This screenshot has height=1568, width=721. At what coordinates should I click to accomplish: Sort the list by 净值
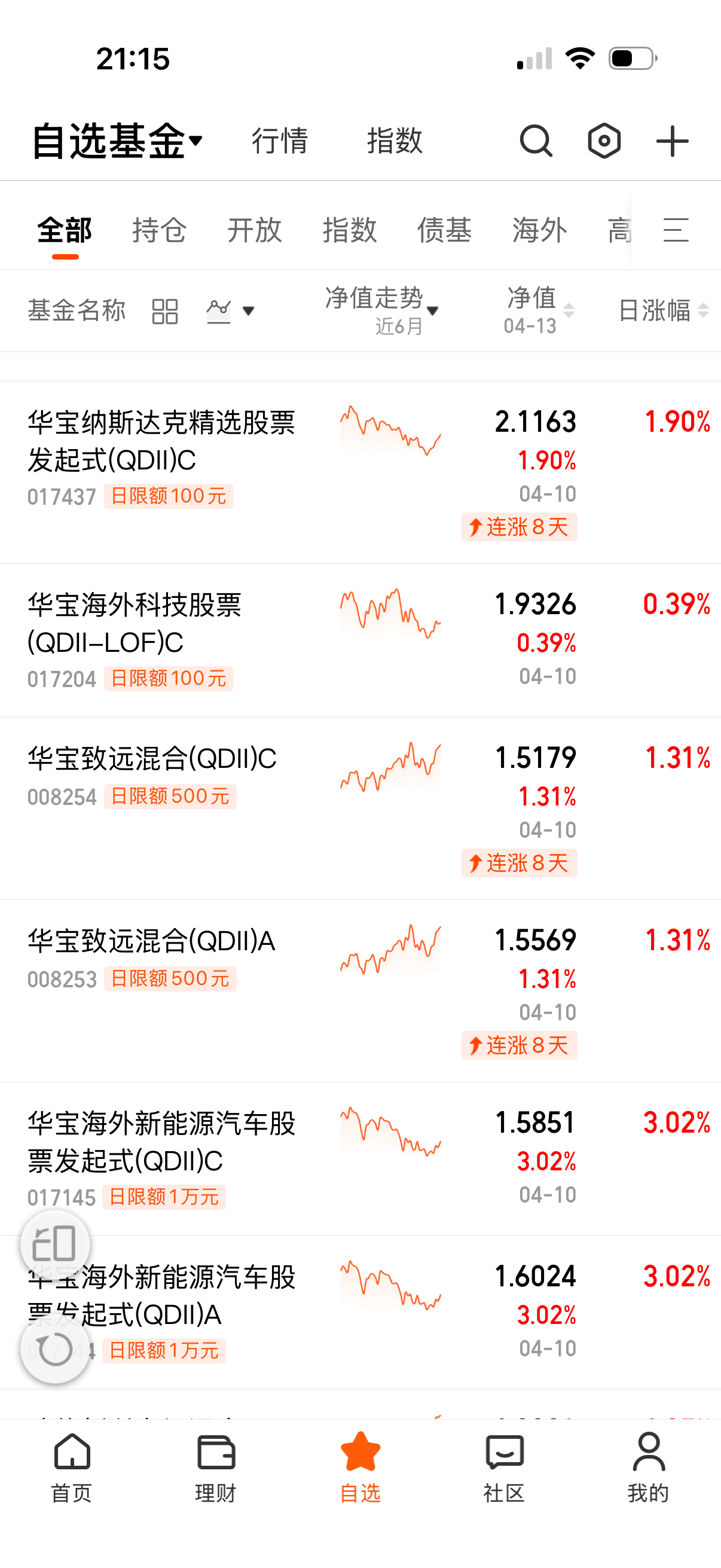[x=539, y=310]
